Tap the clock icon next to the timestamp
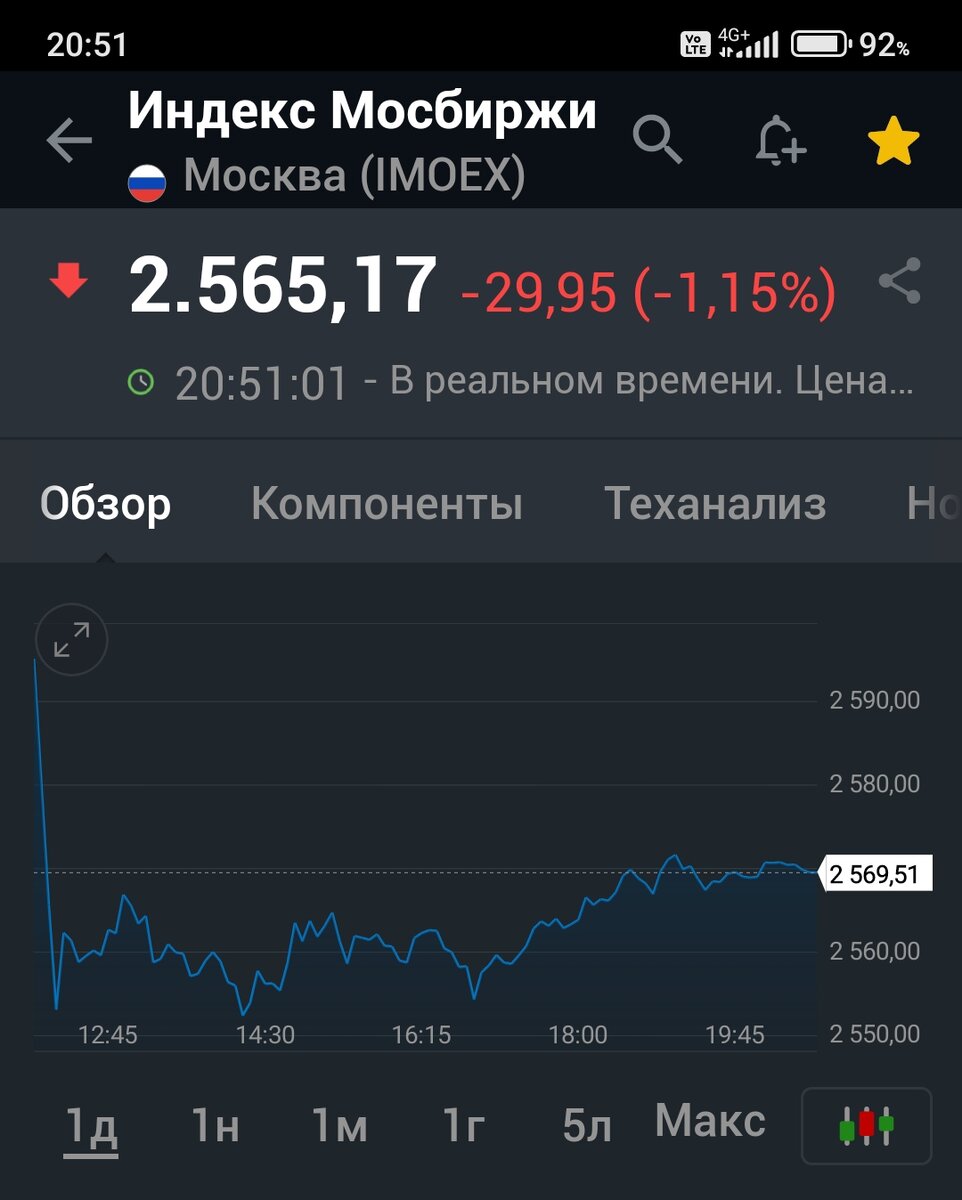Image resolution: width=962 pixels, height=1200 pixels. [x=143, y=380]
